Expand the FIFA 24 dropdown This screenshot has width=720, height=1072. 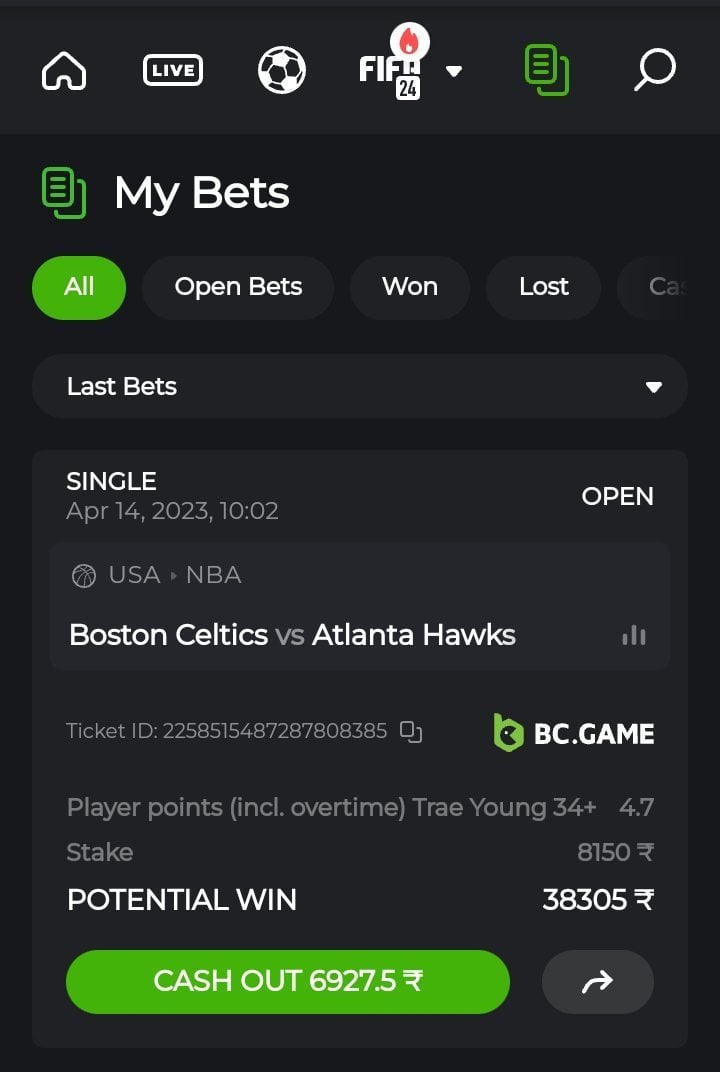(x=453, y=71)
